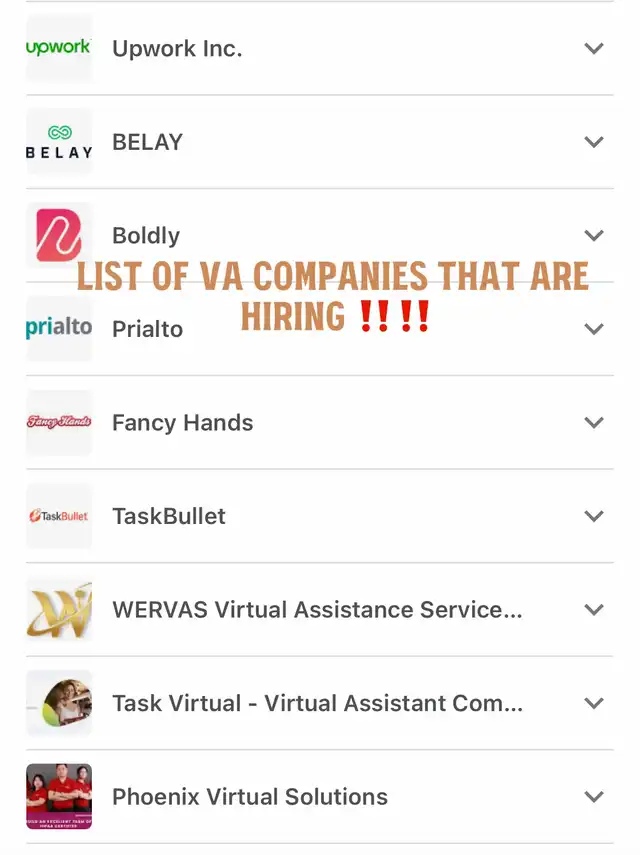Expand the Prialto entry
640x855 pixels.
[x=594, y=329]
